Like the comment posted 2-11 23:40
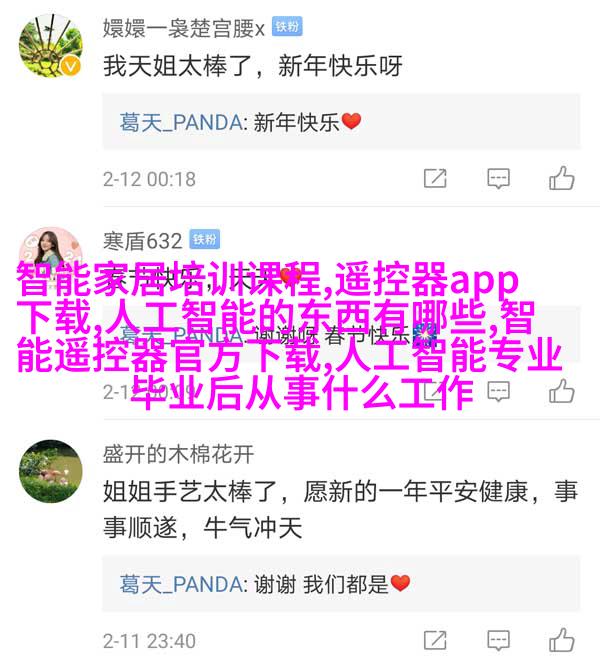 point(562,640)
